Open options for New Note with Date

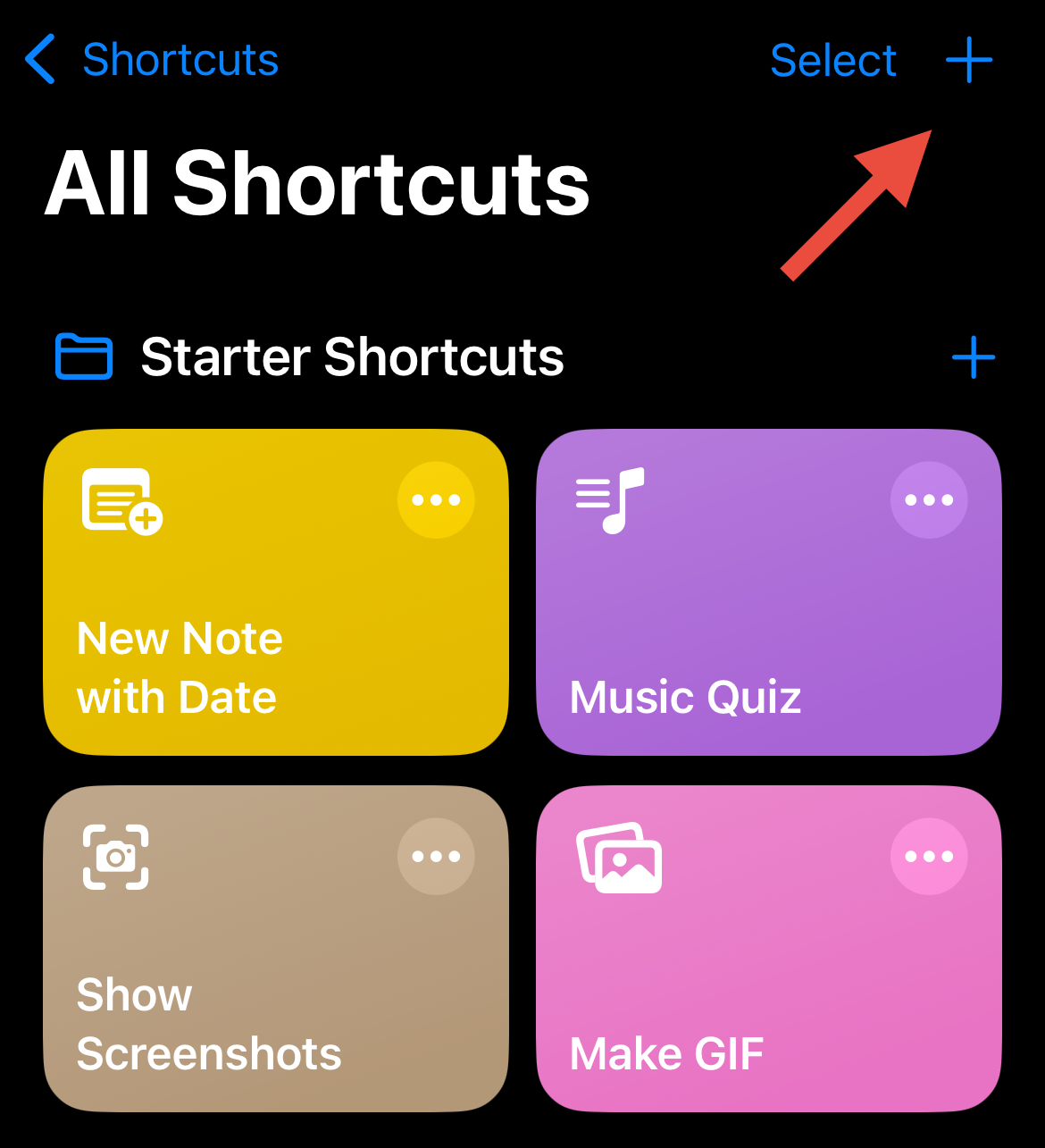click(436, 500)
